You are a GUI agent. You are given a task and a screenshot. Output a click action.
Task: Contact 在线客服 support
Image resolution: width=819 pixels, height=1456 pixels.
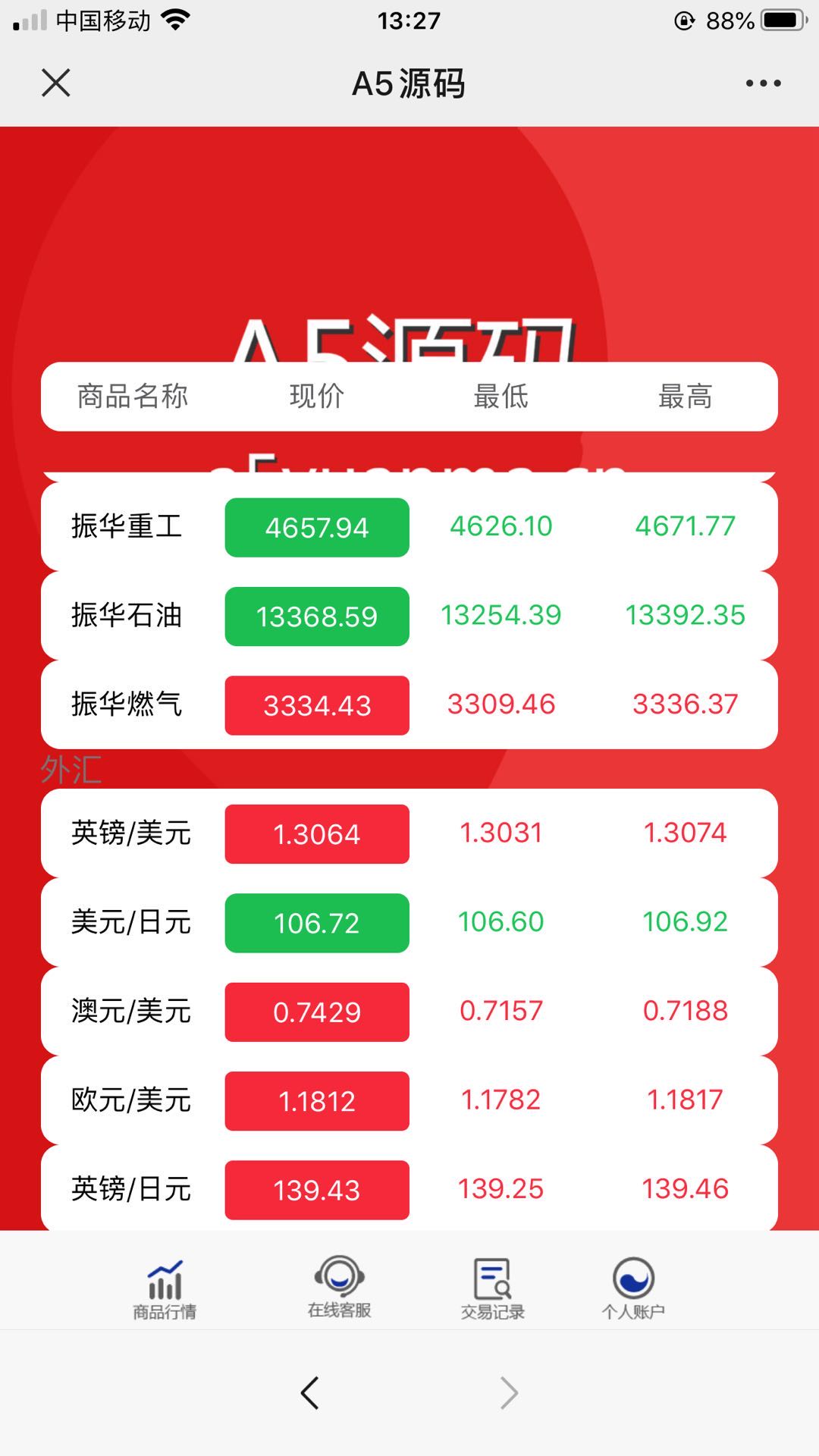tap(339, 1288)
